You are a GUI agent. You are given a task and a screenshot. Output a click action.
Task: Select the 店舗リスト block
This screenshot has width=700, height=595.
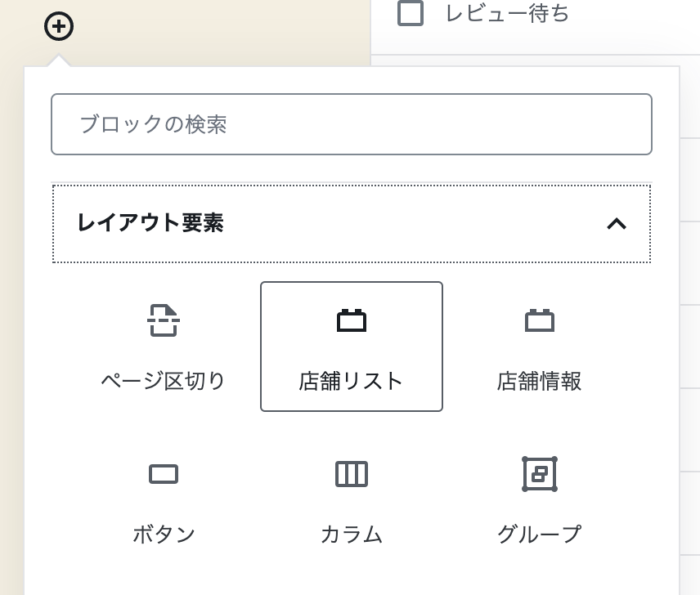click(x=351, y=347)
